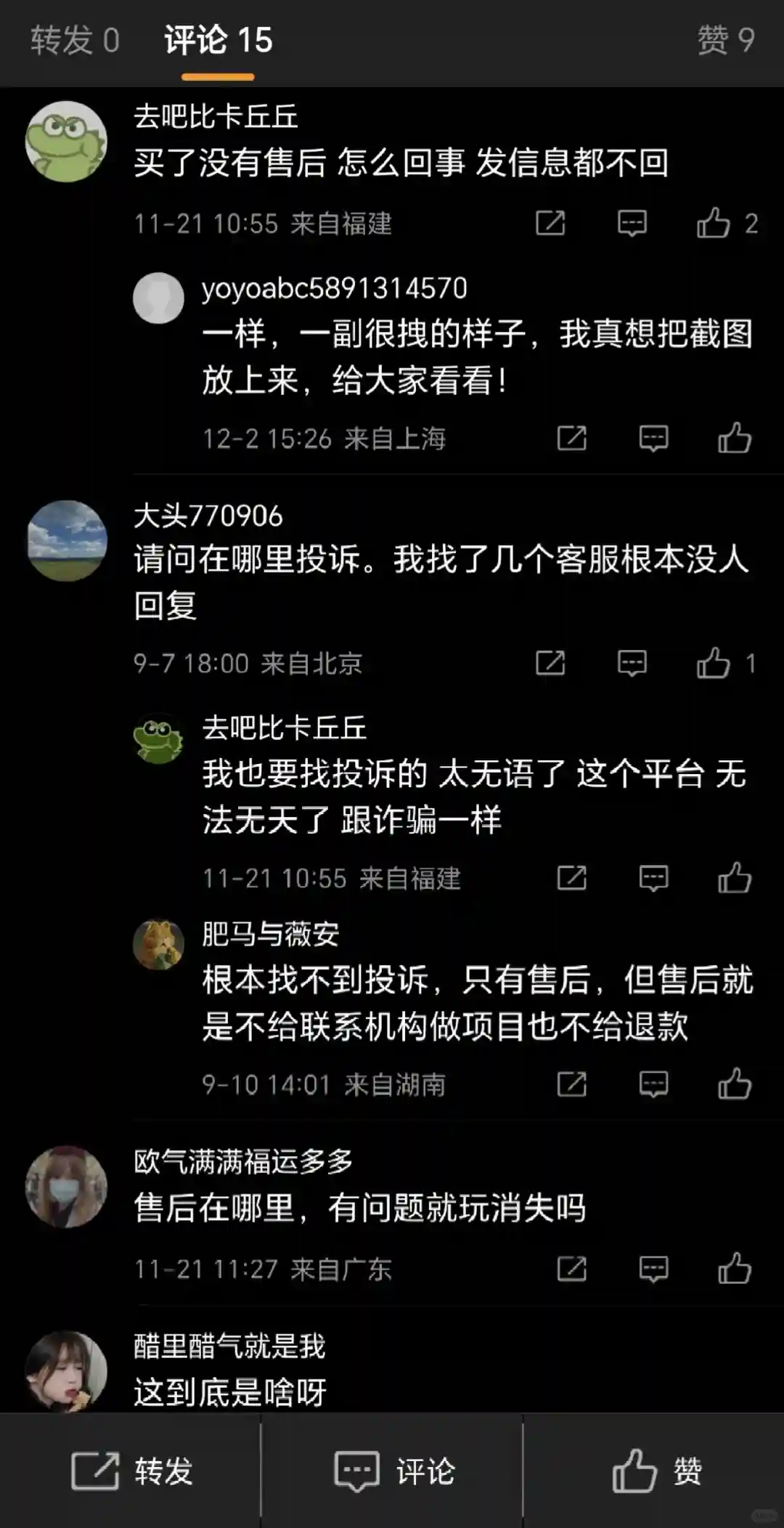Like 肥马与薇安's comment
784x1528 pixels.
pos(734,1084)
